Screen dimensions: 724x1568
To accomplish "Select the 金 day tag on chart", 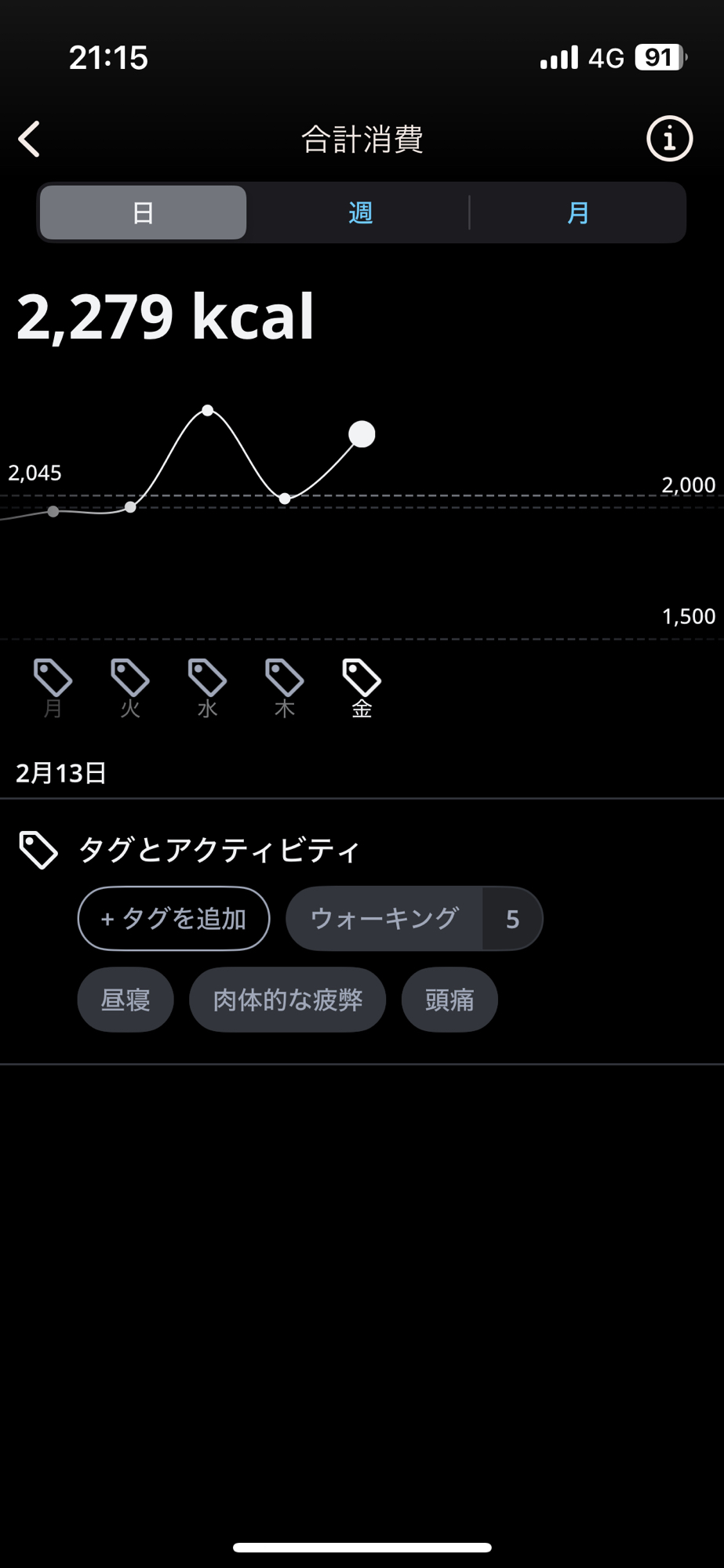I will click(x=362, y=687).
